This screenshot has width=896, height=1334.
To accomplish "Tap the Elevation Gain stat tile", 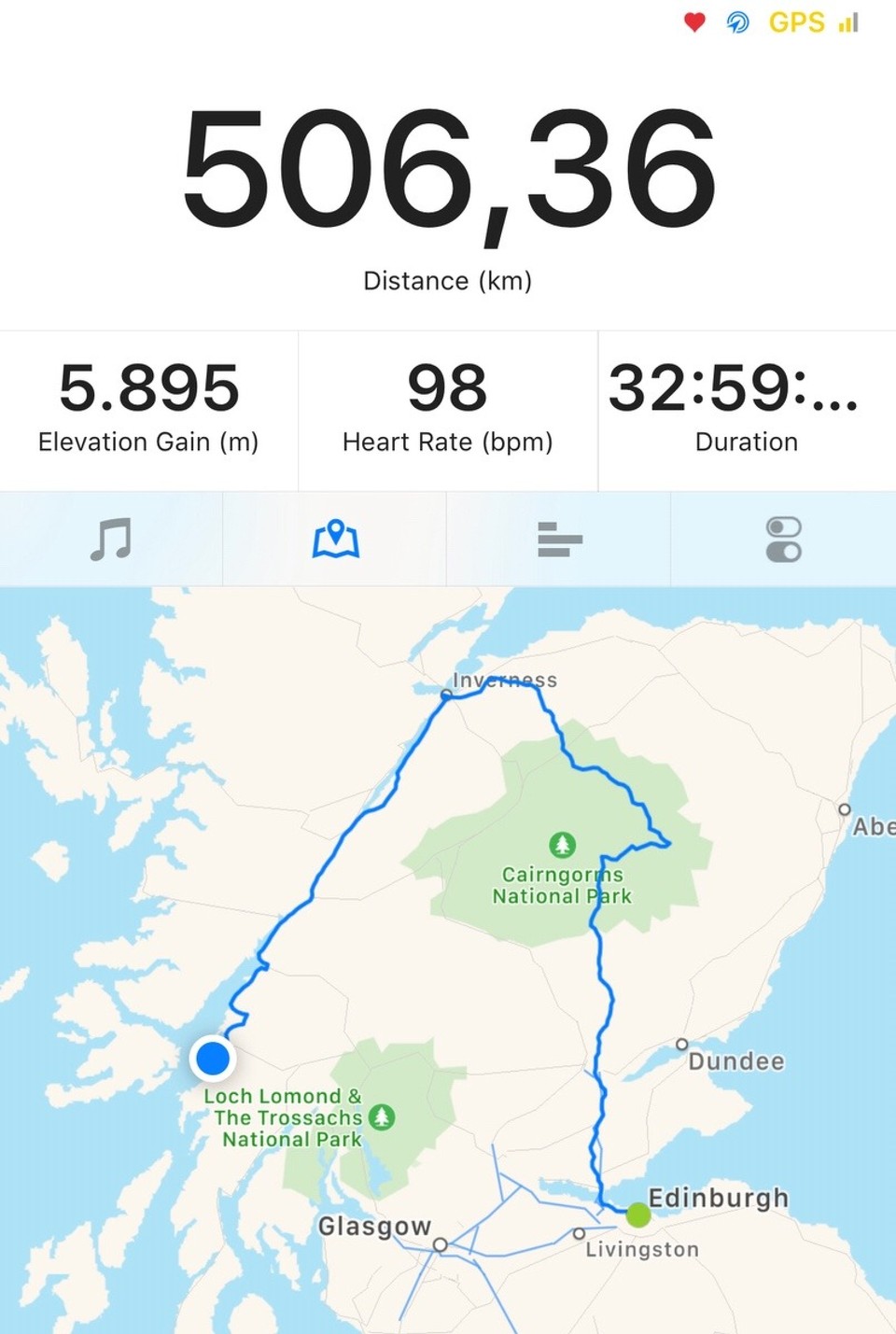I will (148, 409).
